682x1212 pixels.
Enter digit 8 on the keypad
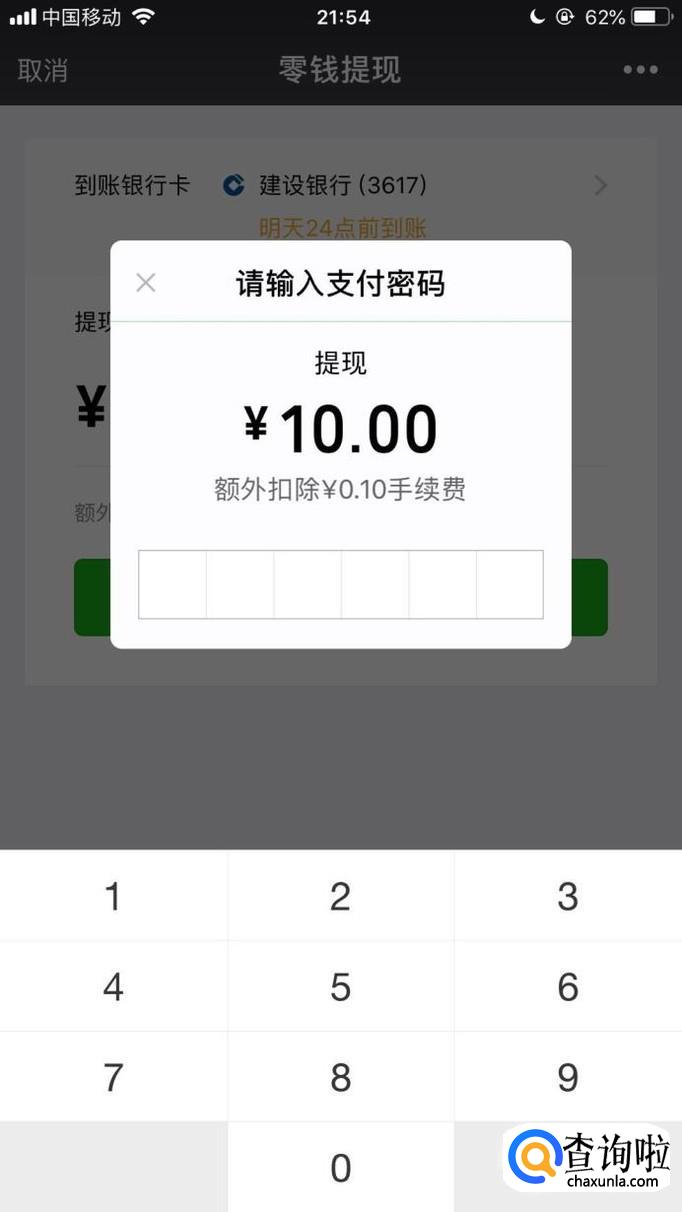[340, 1077]
